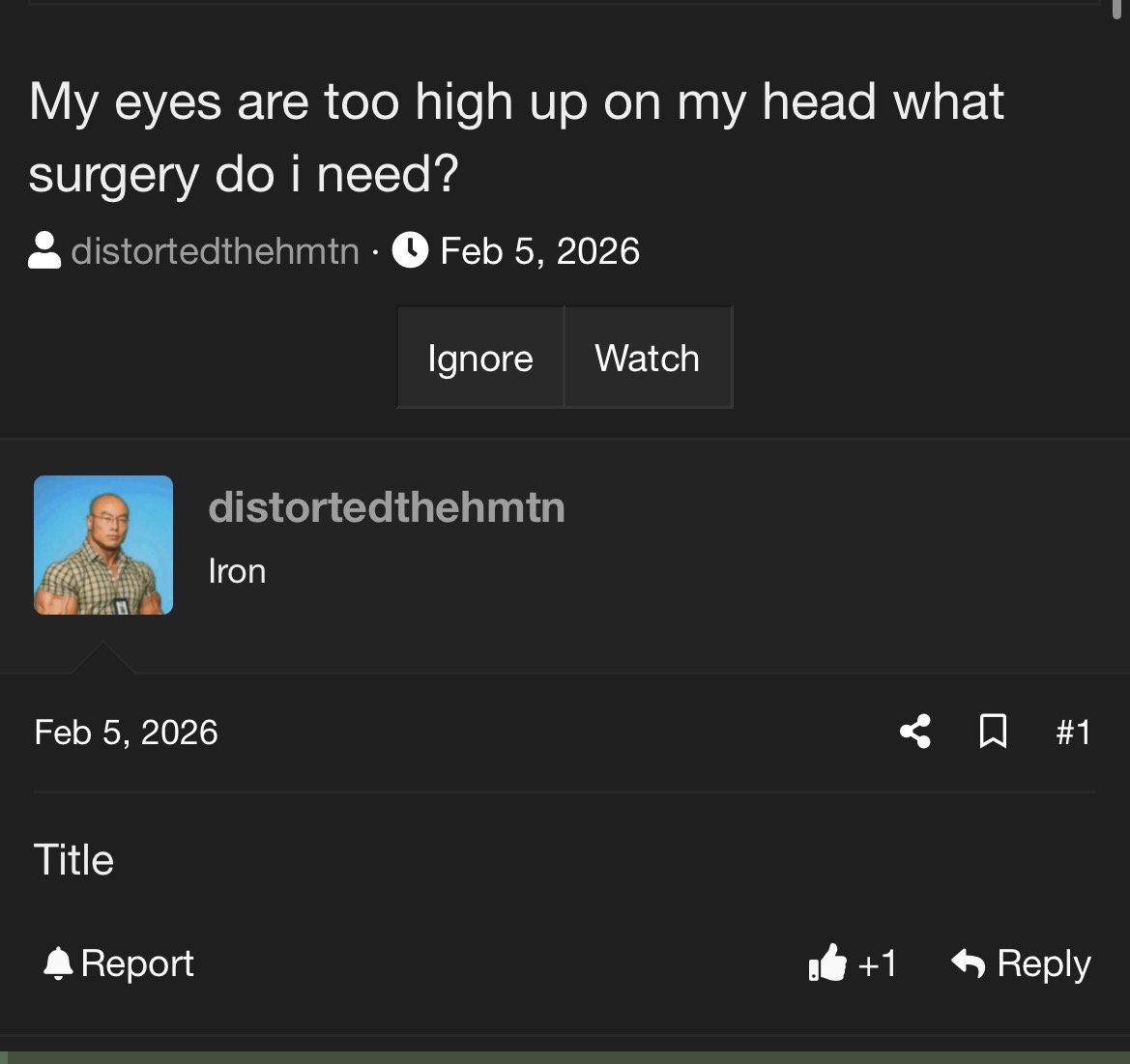
Task: Open the #1 post permalink
Action: point(1073,733)
